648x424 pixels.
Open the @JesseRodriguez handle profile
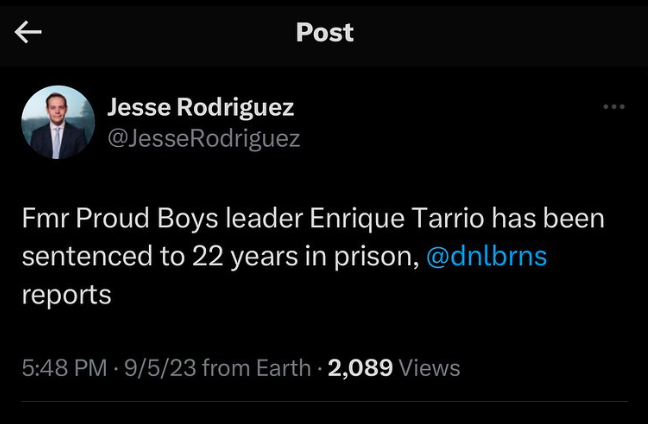click(x=203, y=139)
